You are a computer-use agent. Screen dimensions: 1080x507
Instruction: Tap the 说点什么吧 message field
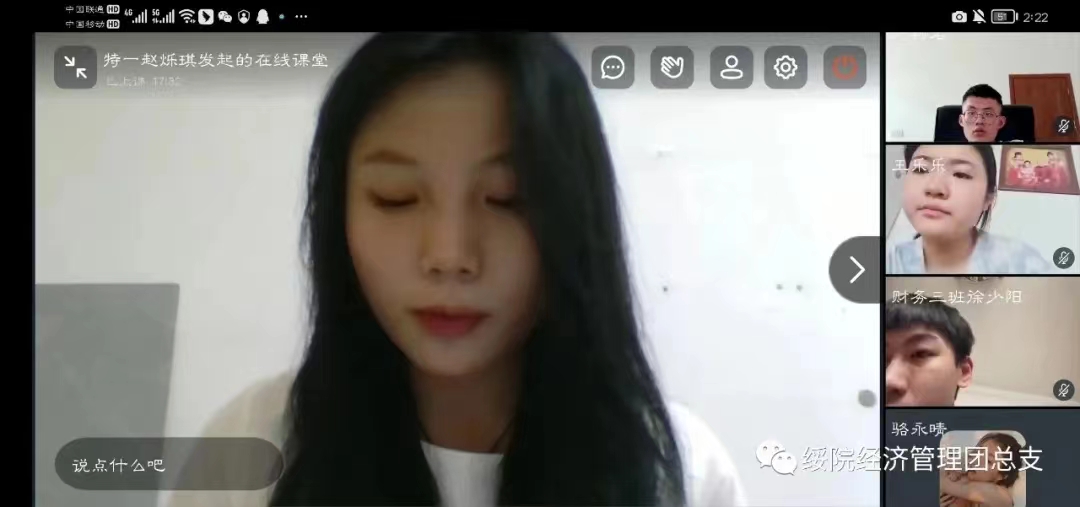point(168,464)
